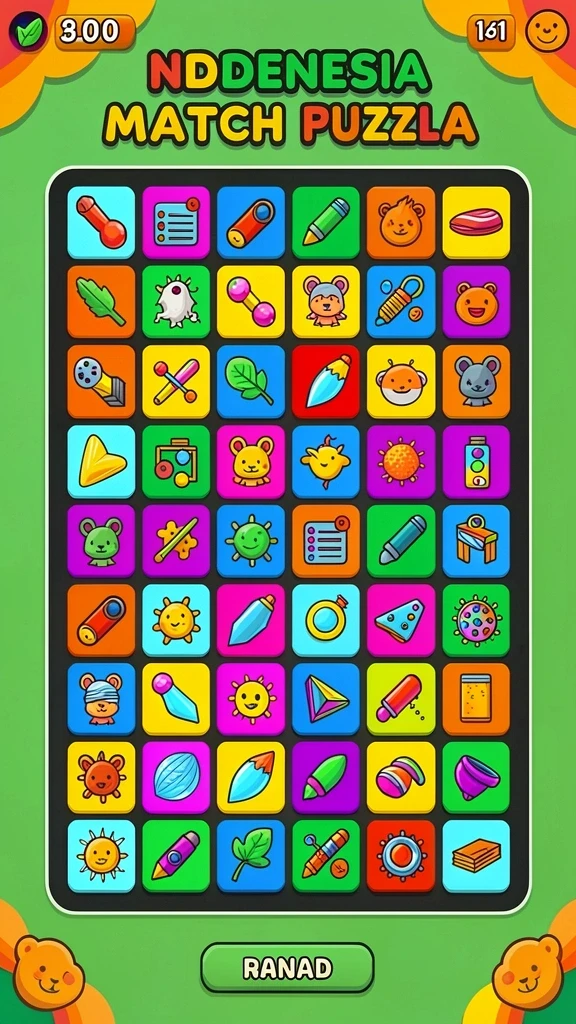Viewport: 576px width, 1024px height.
Task: Open the green leaf icon beside the 300 counter
Action: coord(28,31)
